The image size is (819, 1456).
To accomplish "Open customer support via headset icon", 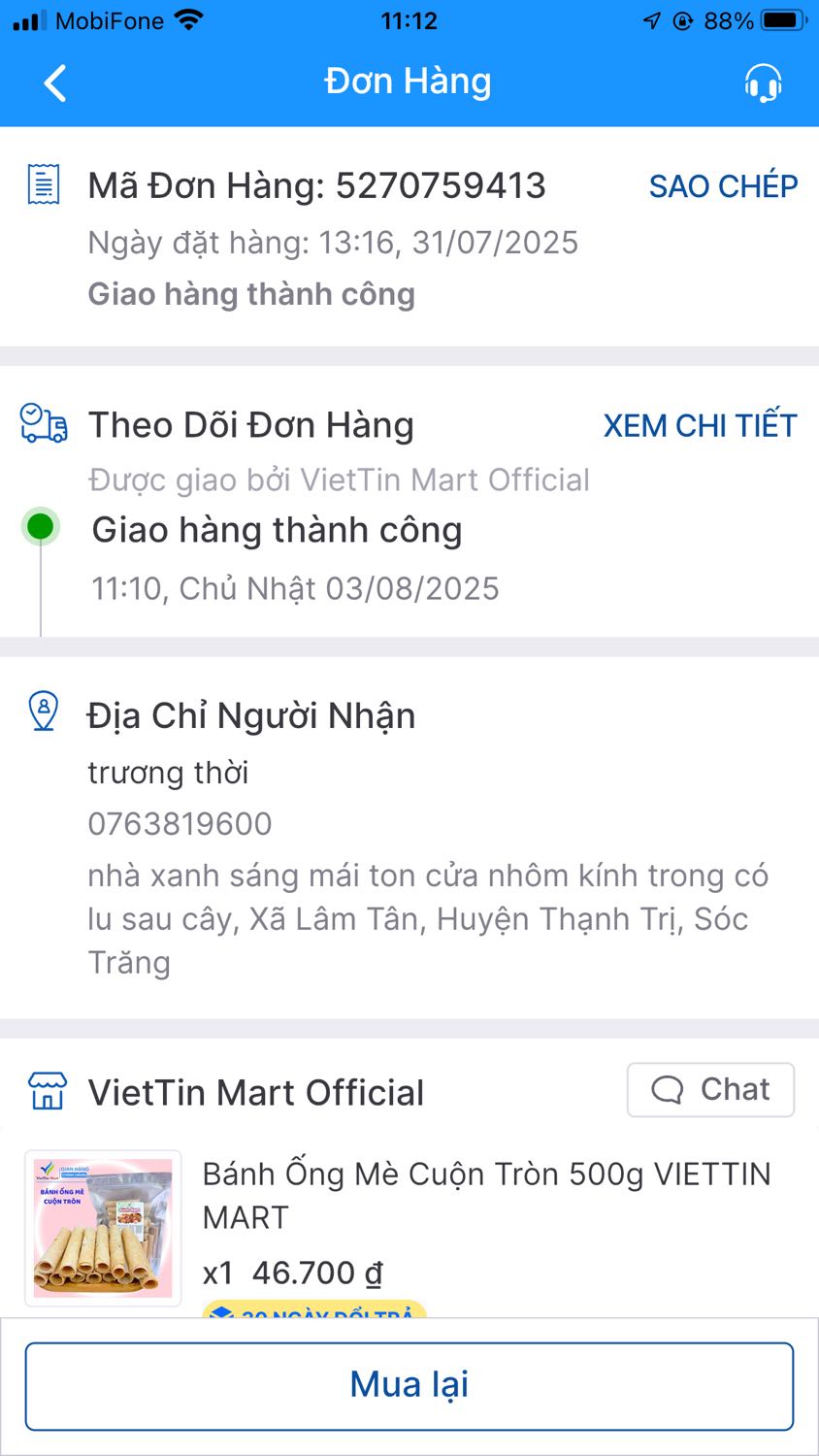I will coord(763,84).
